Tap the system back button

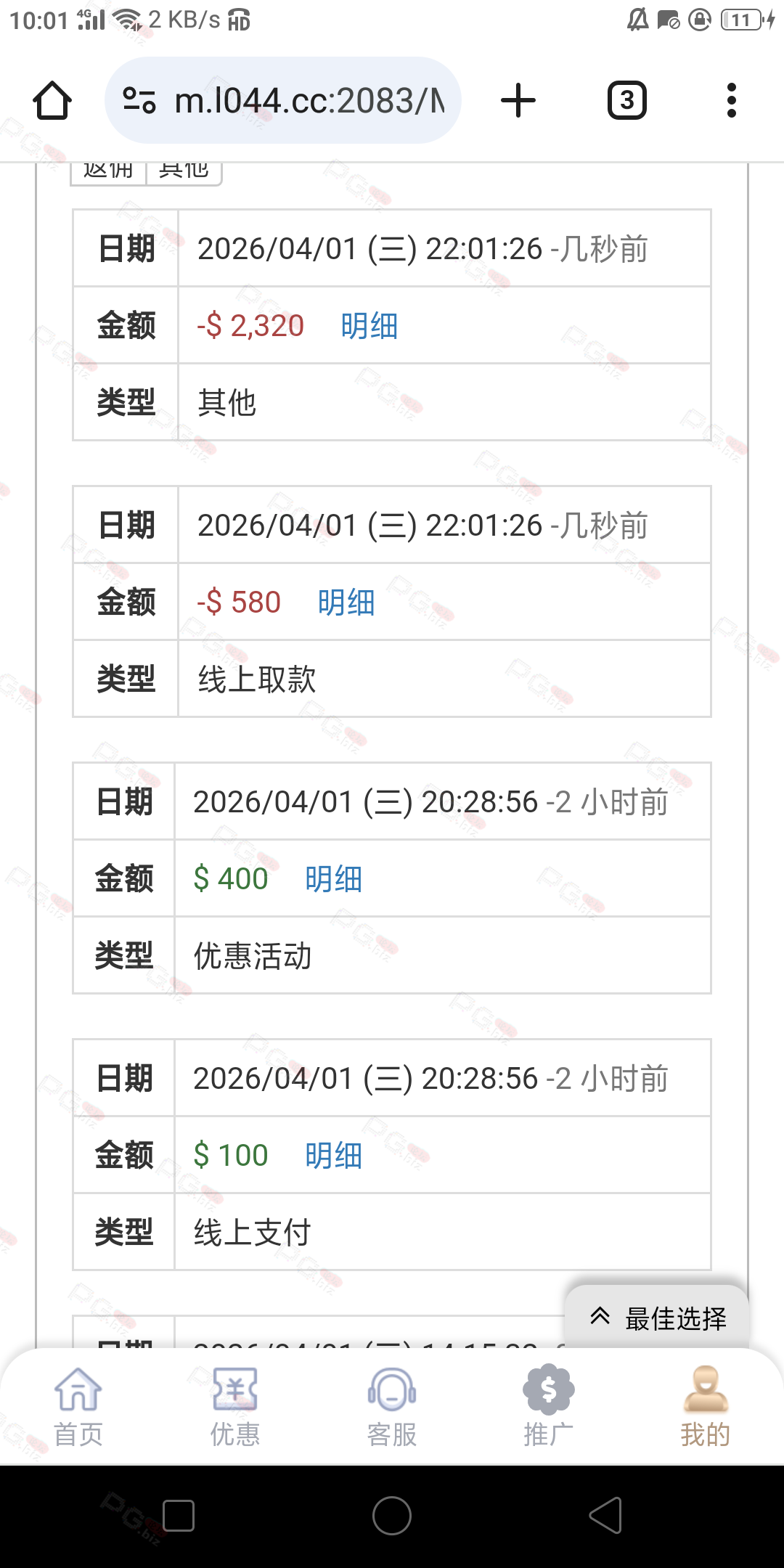click(605, 1516)
